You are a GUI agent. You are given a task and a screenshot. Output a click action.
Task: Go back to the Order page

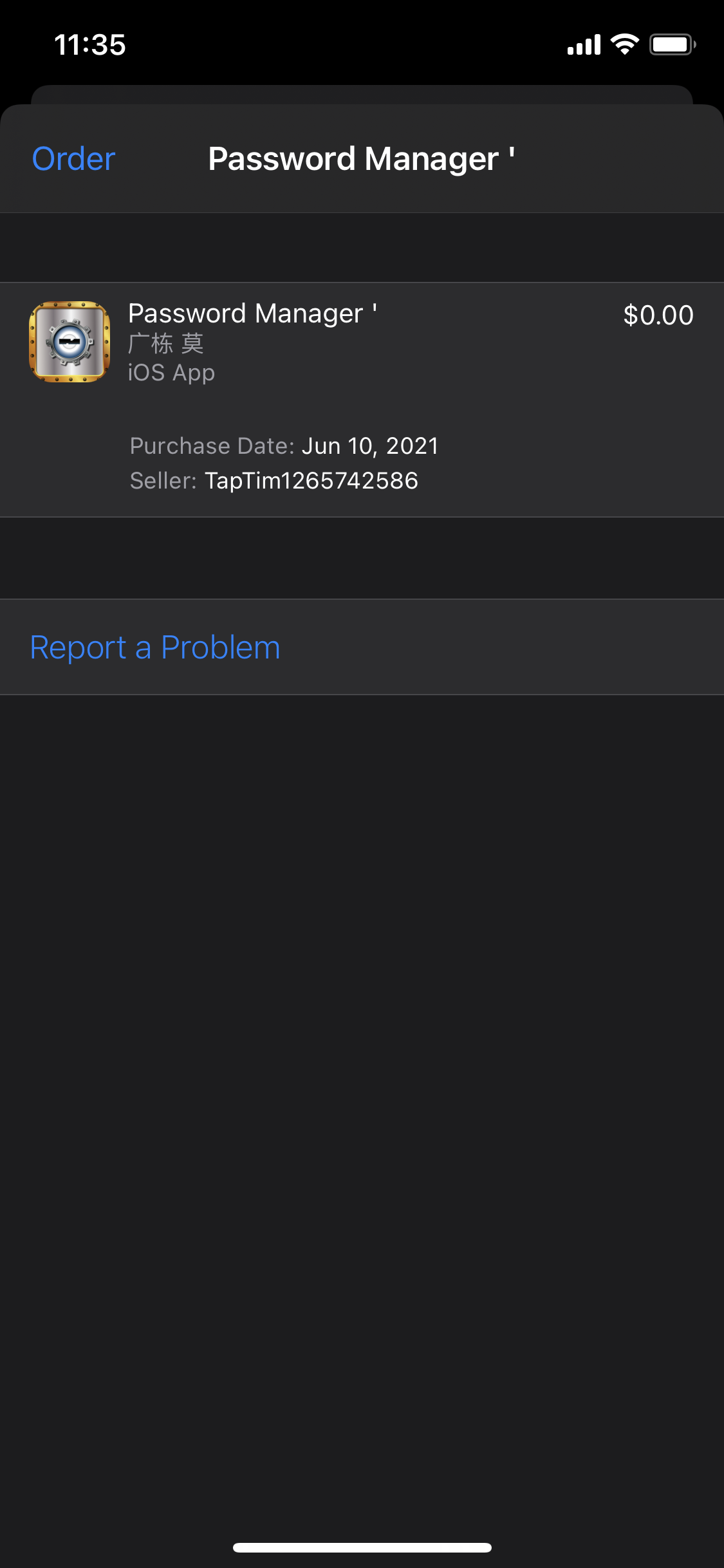click(x=74, y=159)
